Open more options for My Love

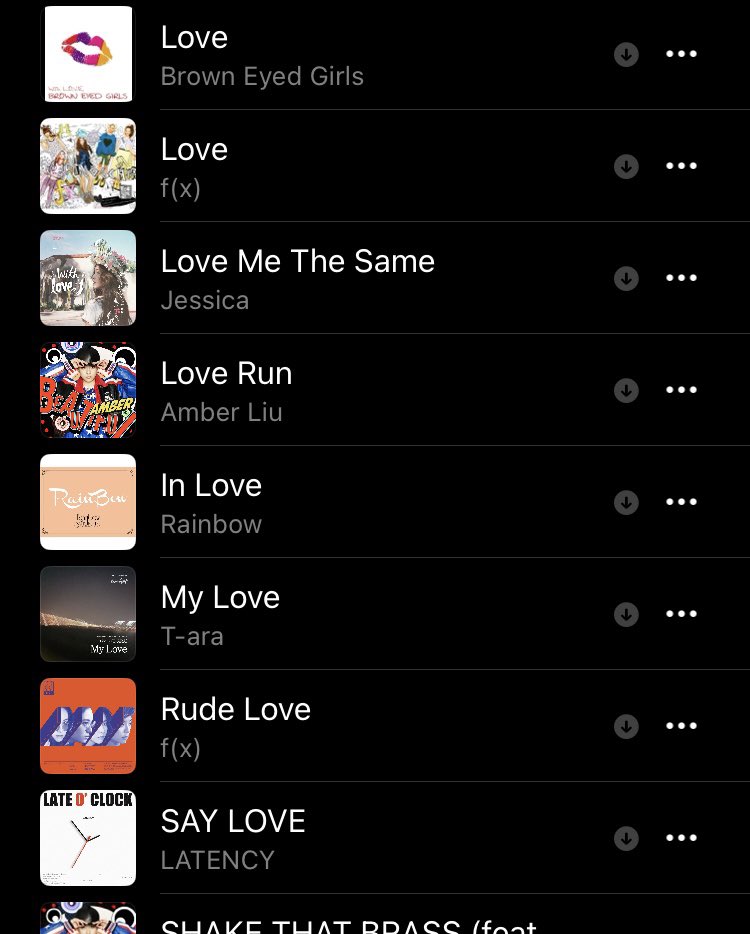(x=681, y=614)
